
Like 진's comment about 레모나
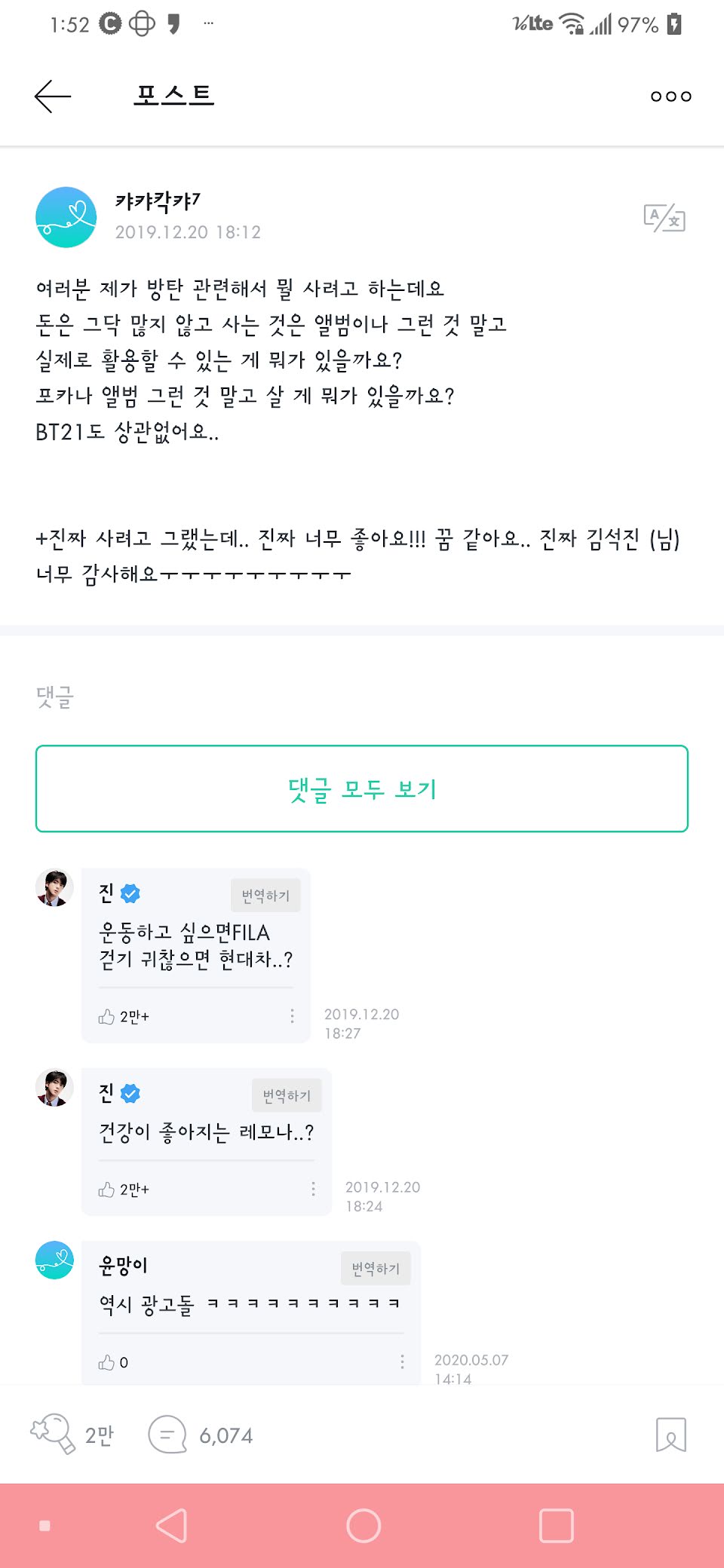click(107, 1190)
